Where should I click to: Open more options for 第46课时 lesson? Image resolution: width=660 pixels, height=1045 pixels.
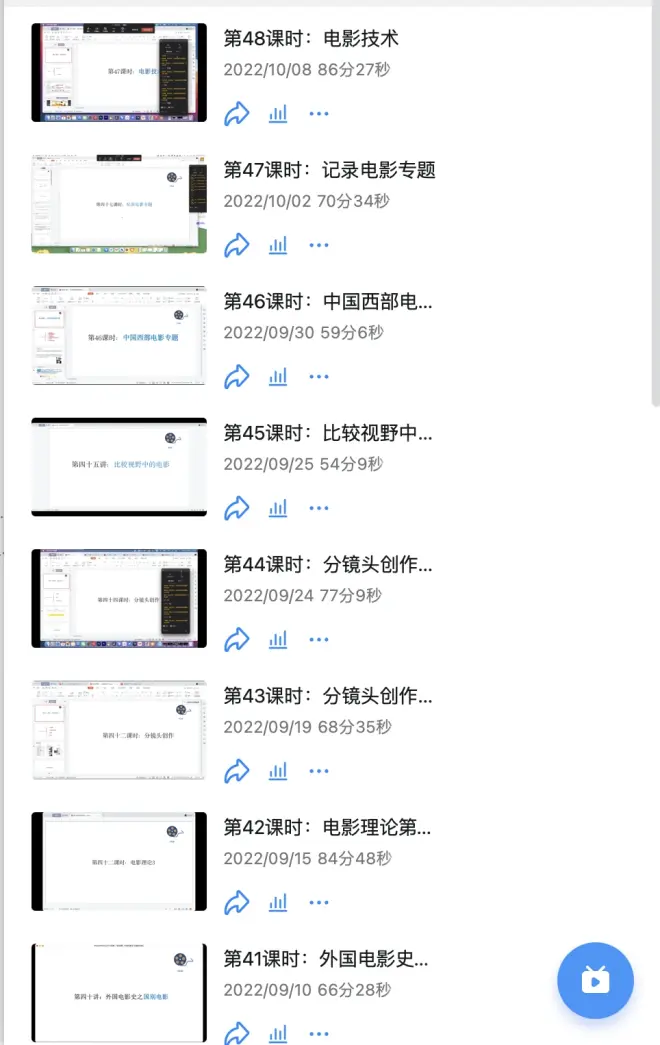click(x=319, y=377)
